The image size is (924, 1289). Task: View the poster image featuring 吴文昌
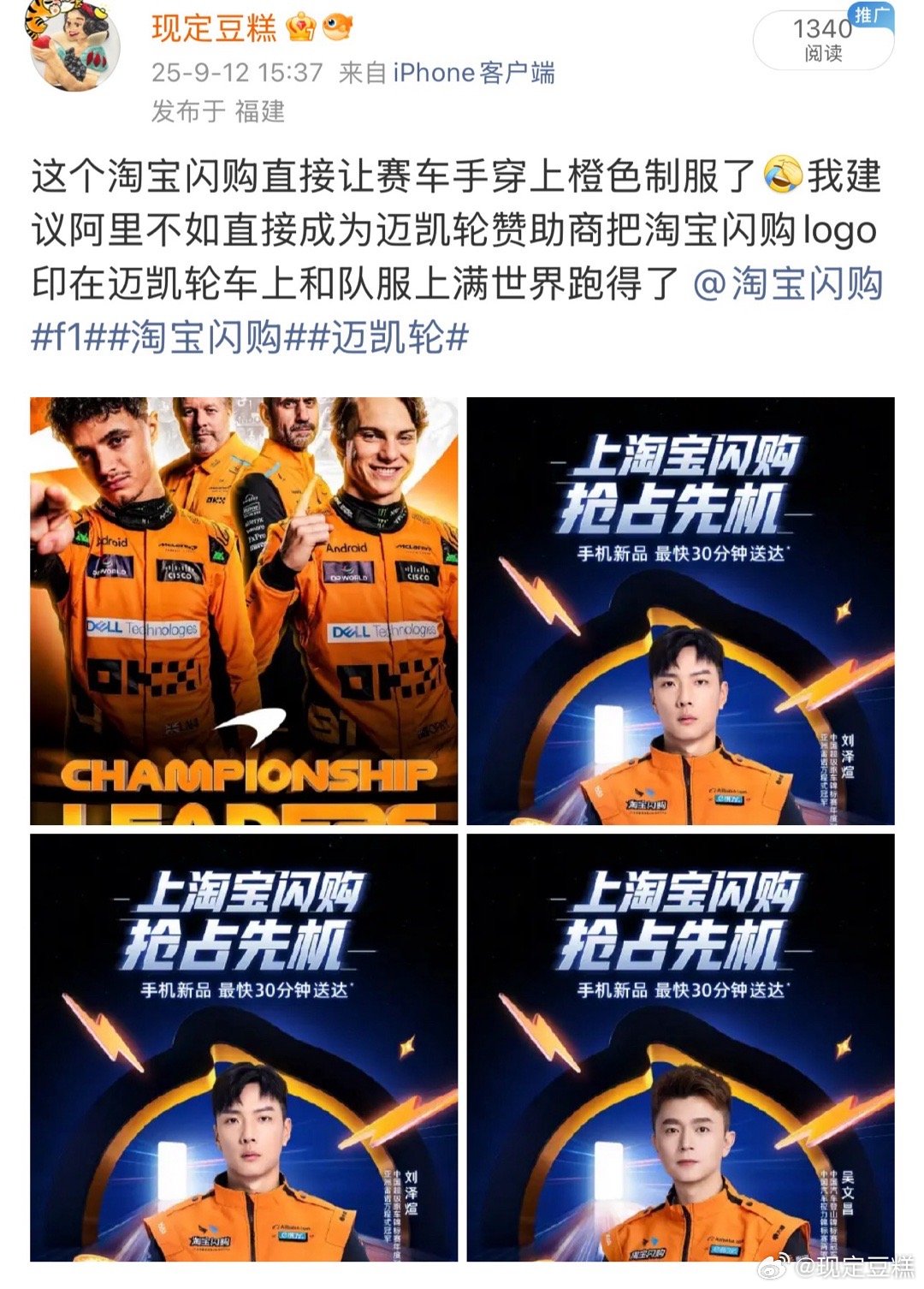coord(680,1048)
